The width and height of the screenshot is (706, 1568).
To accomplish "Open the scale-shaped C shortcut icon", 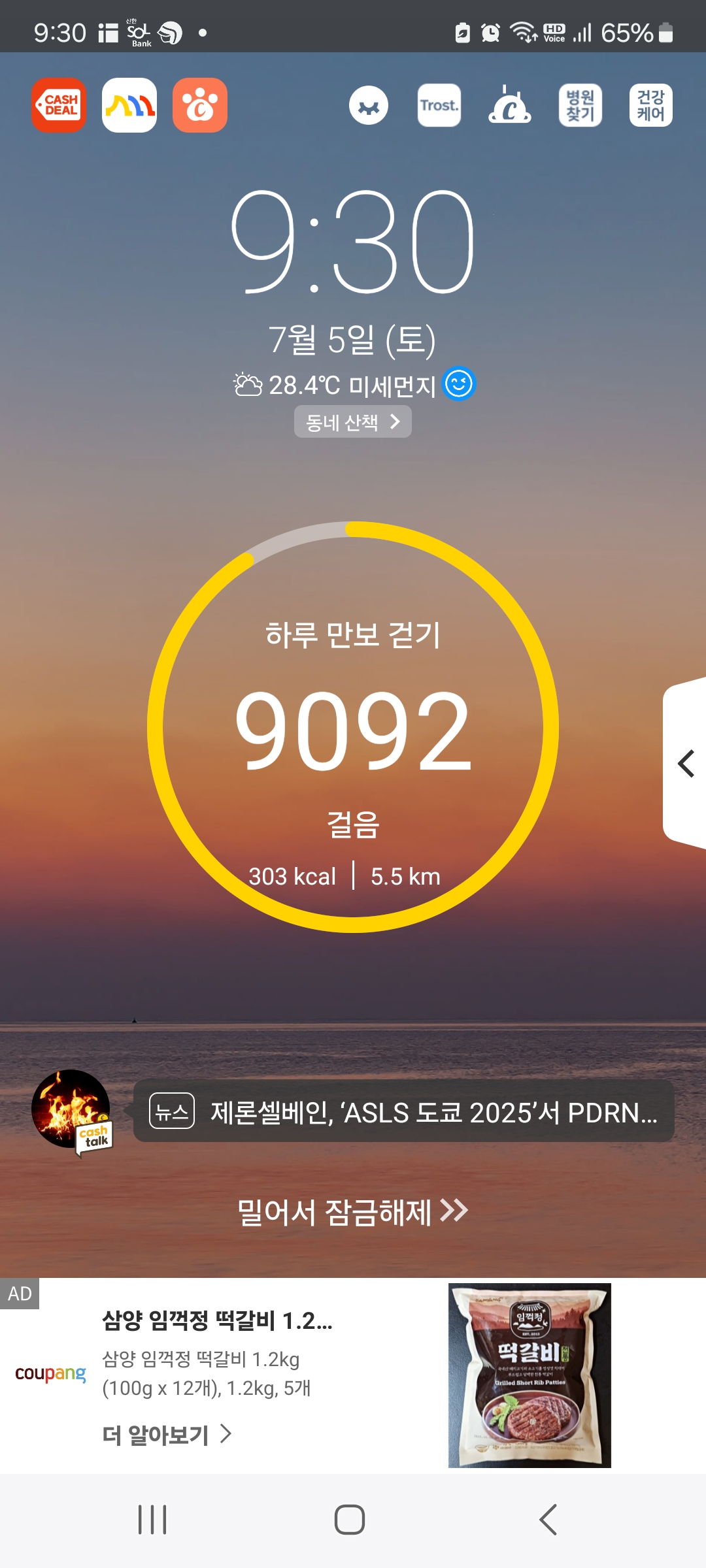I will [510, 105].
